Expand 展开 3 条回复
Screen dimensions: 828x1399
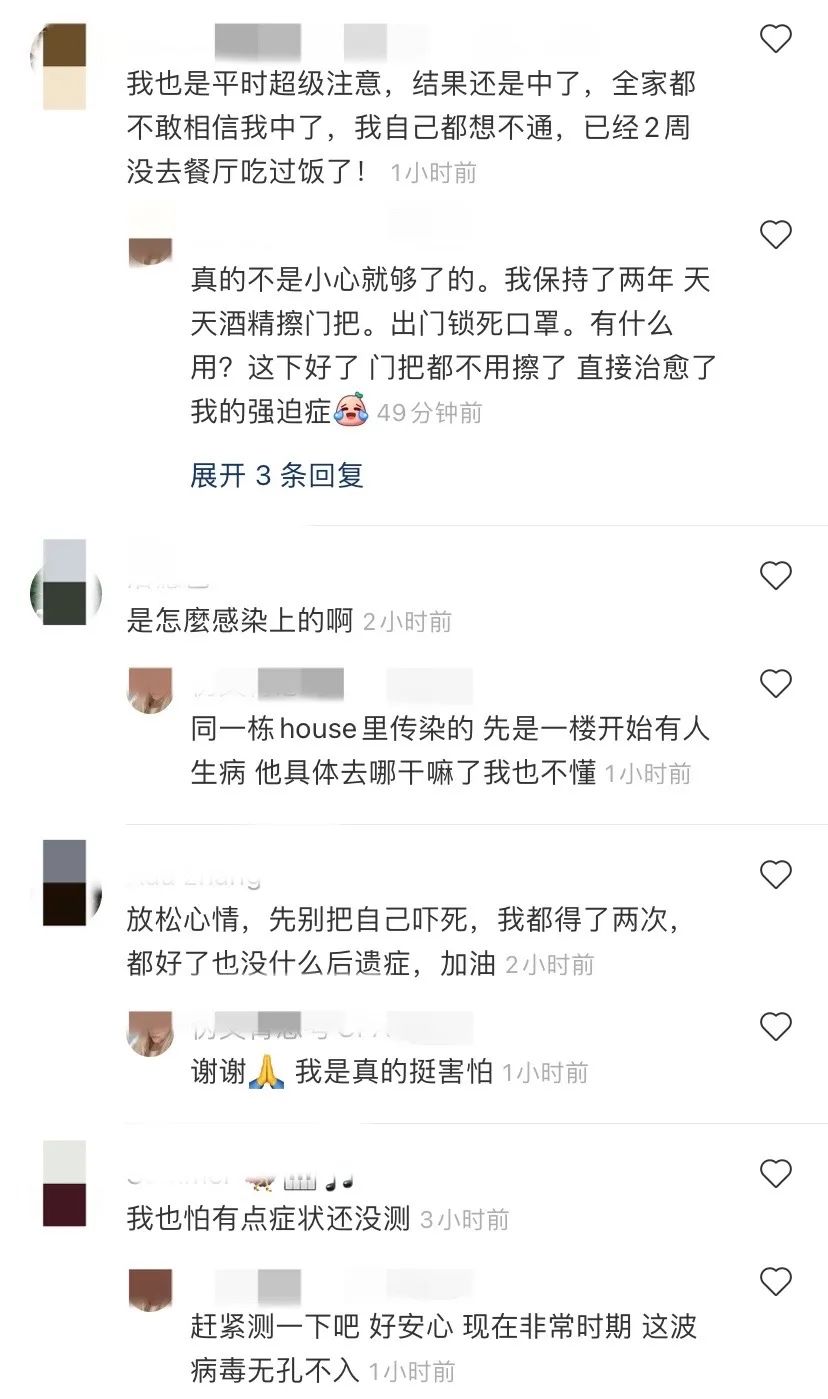click(x=277, y=476)
